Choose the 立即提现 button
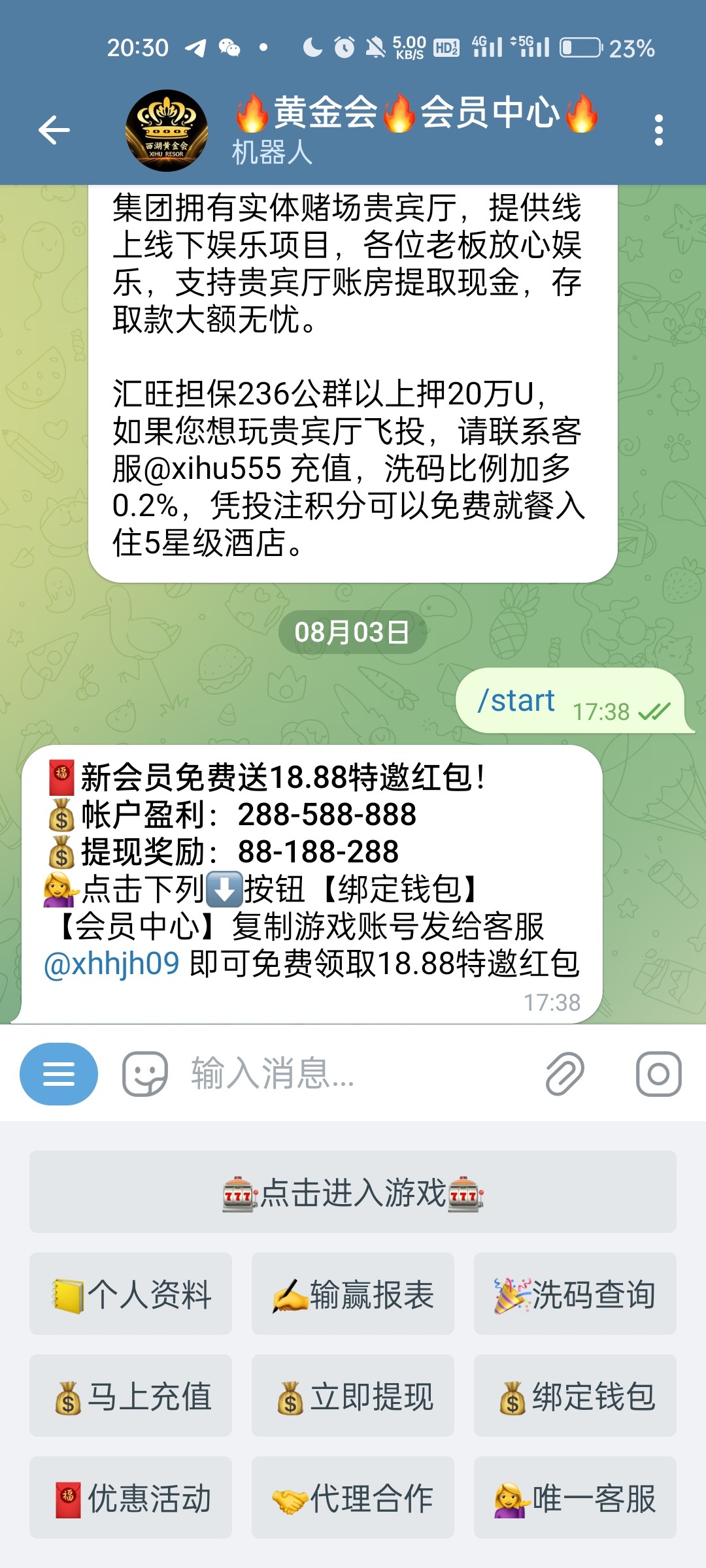The height and width of the screenshot is (1568, 706). 353,1396
